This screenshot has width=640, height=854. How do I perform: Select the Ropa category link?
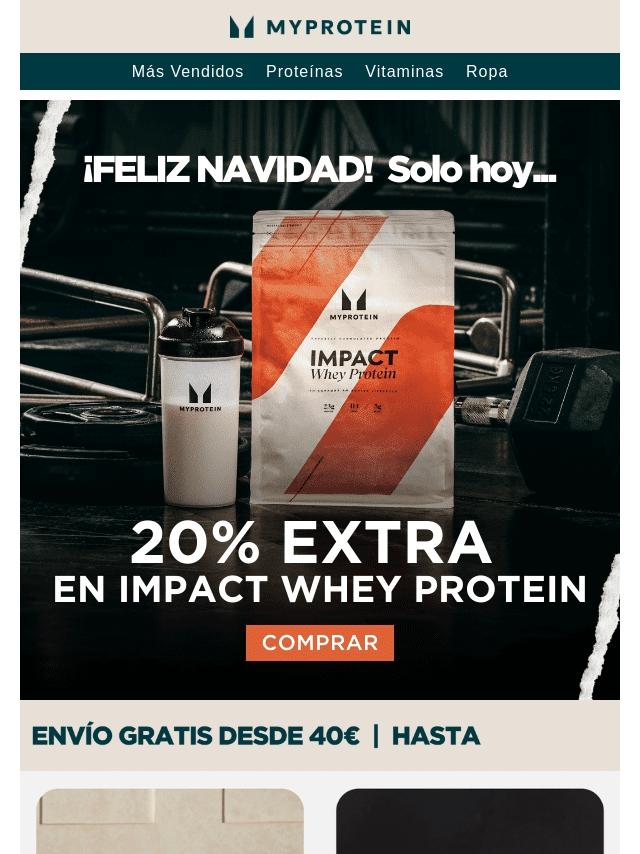pos(486,72)
